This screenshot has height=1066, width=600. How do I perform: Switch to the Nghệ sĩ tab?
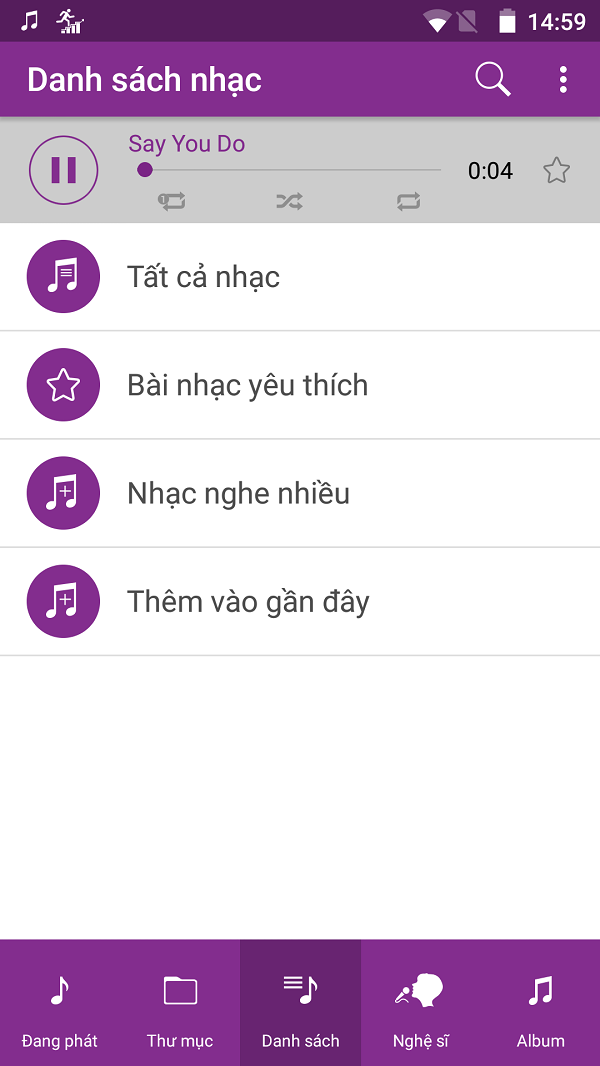(x=420, y=1003)
